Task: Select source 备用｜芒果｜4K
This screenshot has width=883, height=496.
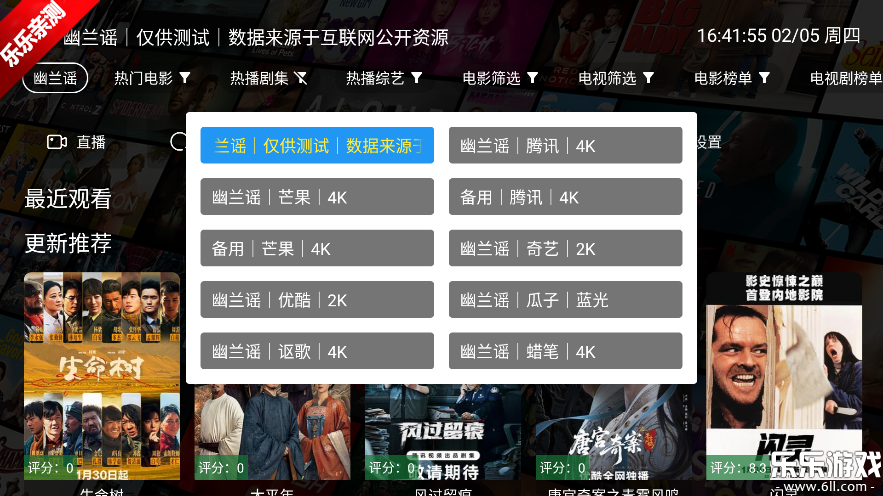Action: click(317, 248)
